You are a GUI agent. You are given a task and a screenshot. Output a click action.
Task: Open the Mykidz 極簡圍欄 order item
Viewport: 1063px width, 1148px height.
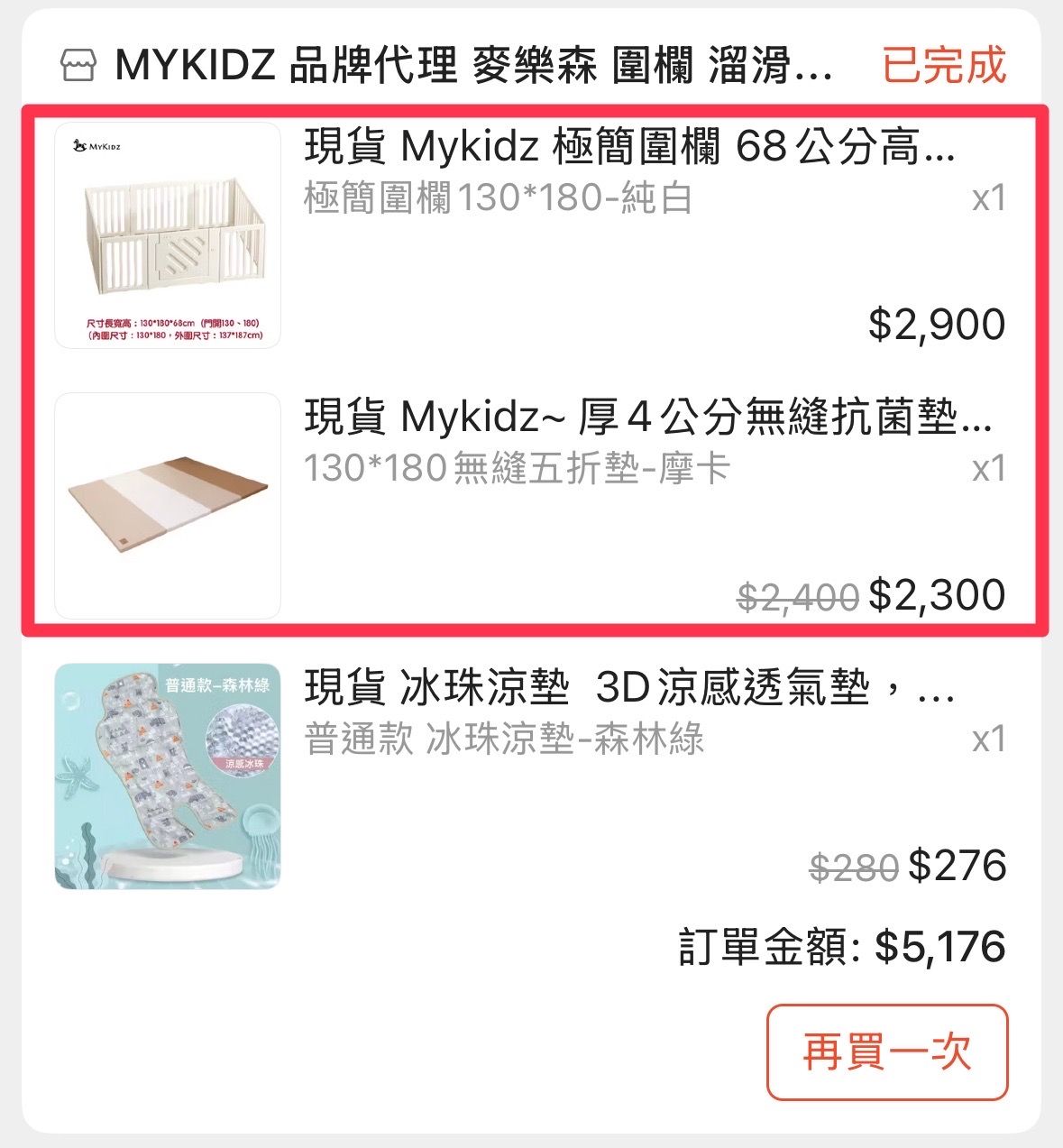pyautogui.click(x=629, y=147)
